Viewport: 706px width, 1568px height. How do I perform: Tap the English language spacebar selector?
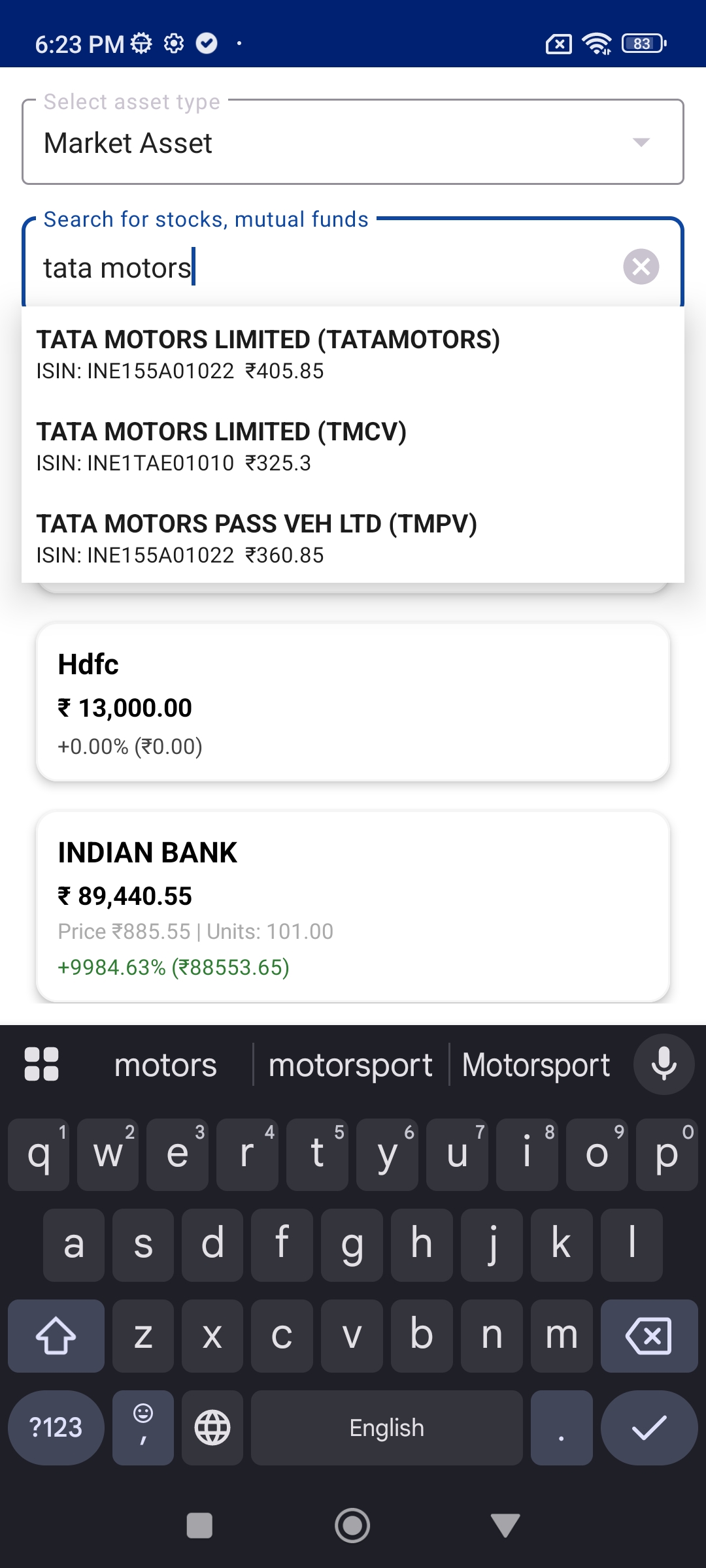click(386, 1428)
